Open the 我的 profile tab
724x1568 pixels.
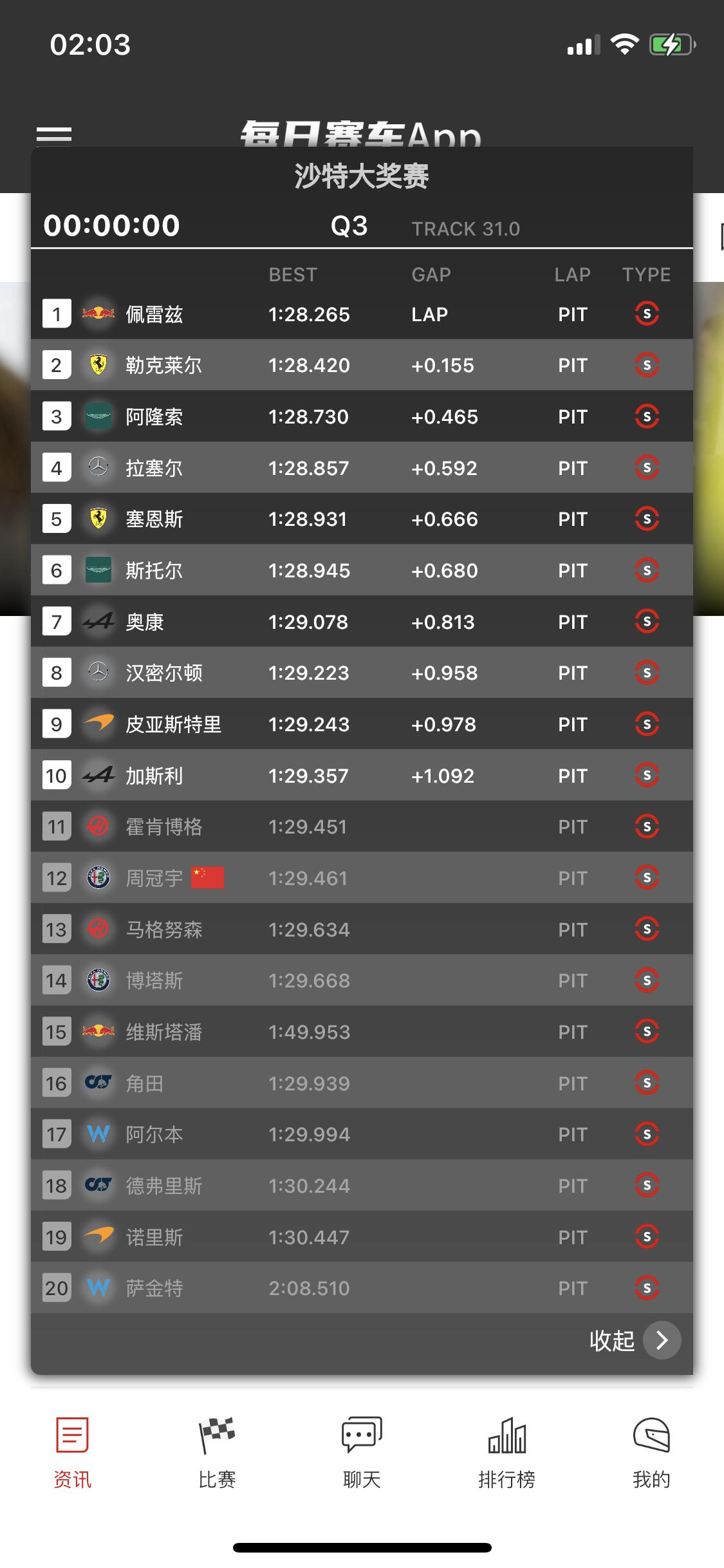pos(651,1453)
